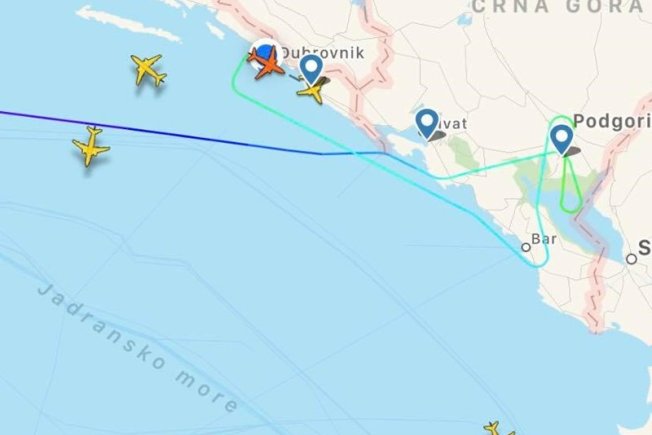Open the Tivat airport pin
This screenshot has height=435, width=652.
click(427, 122)
